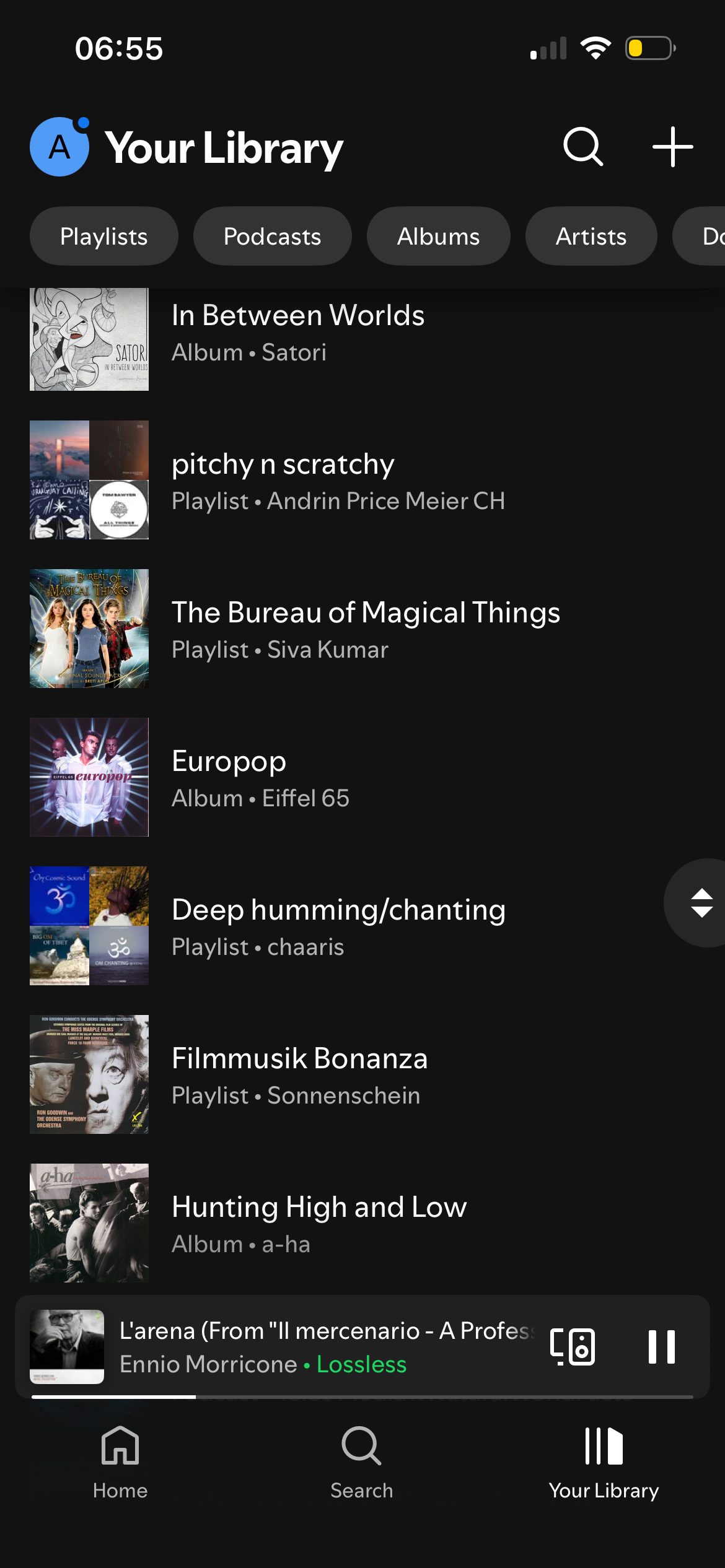Open the profile avatar menu
The image size is (725, 1568).
(x=59, y=147)
